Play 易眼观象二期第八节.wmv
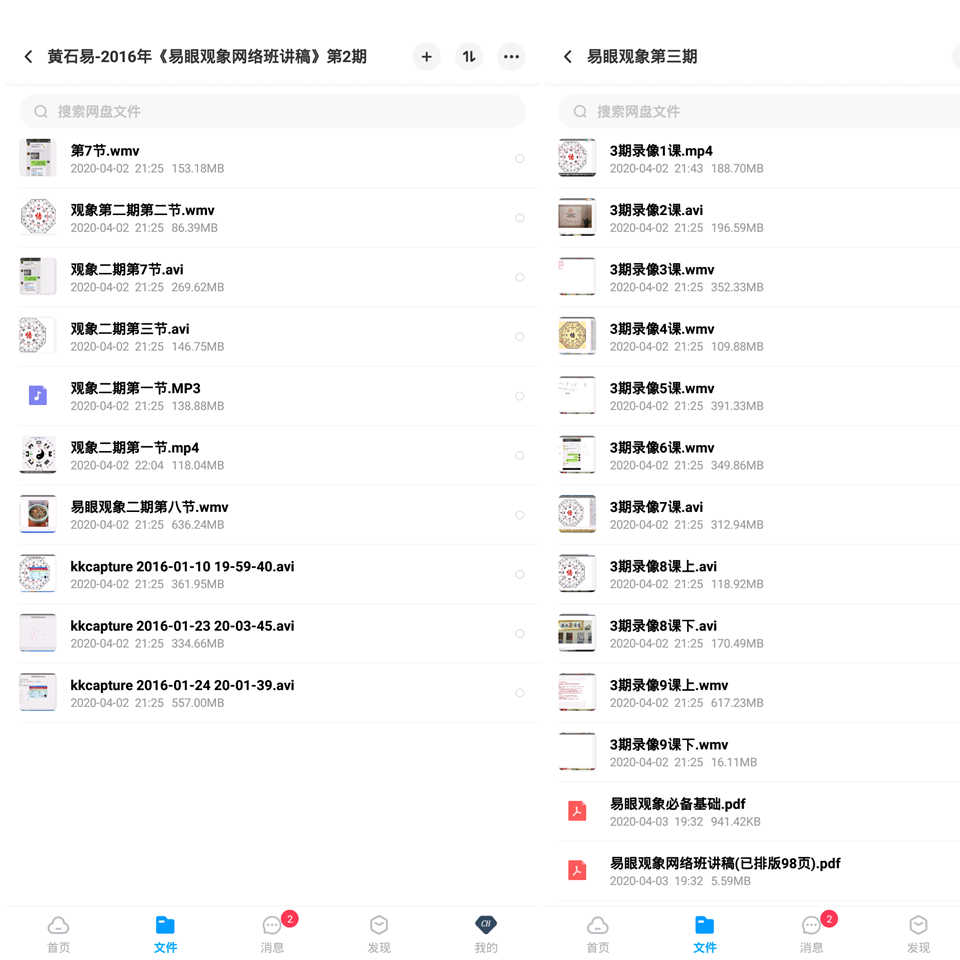The width and height of the screenshot is (960, 960). pyautogui.click(x=277, y=515)
